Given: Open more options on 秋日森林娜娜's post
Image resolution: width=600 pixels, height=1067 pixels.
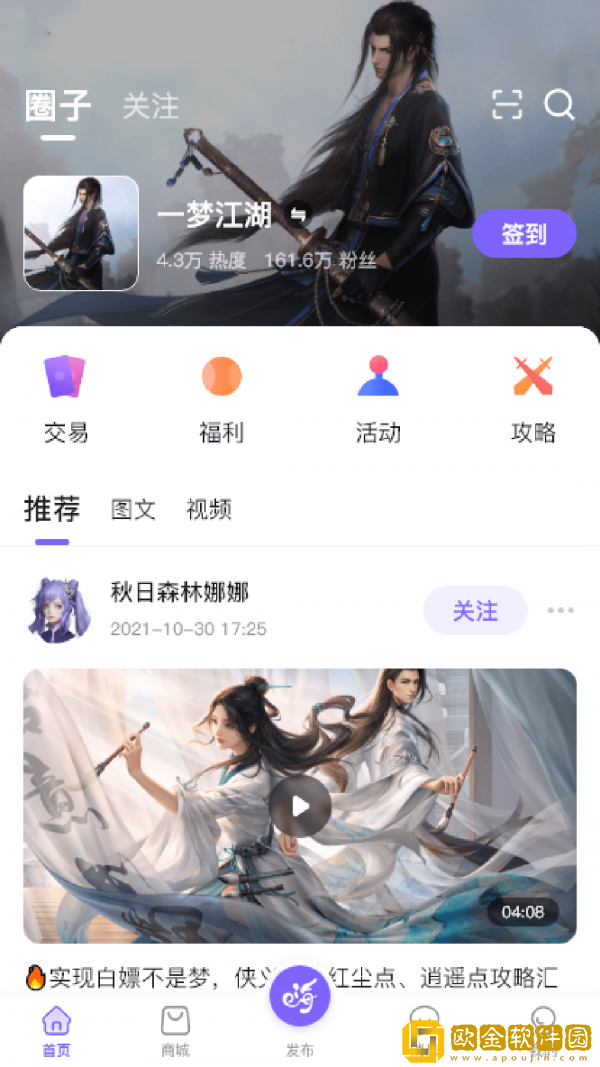Looking at the screenshot, I should coord(560,610).
